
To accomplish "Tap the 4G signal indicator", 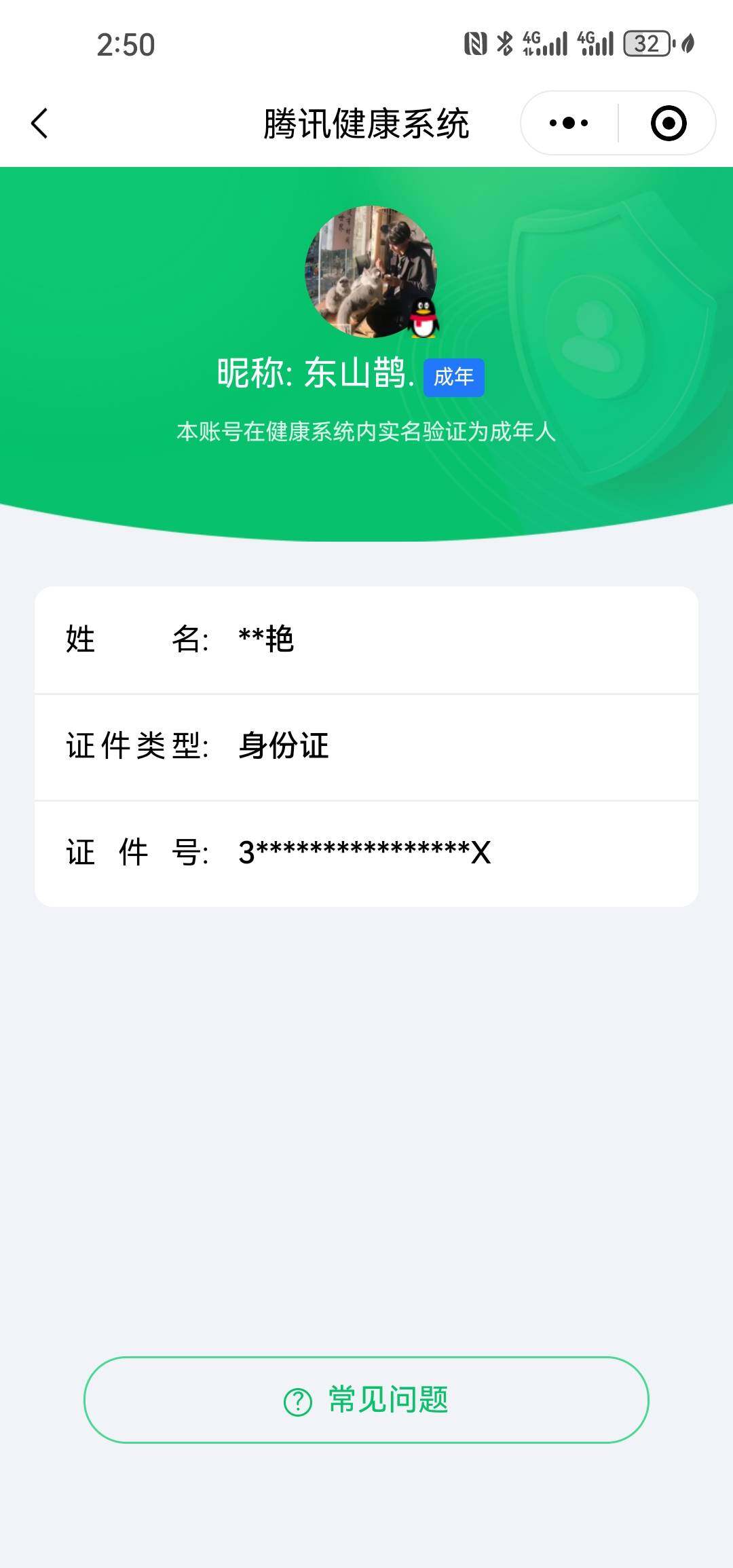I will (543, 43).
